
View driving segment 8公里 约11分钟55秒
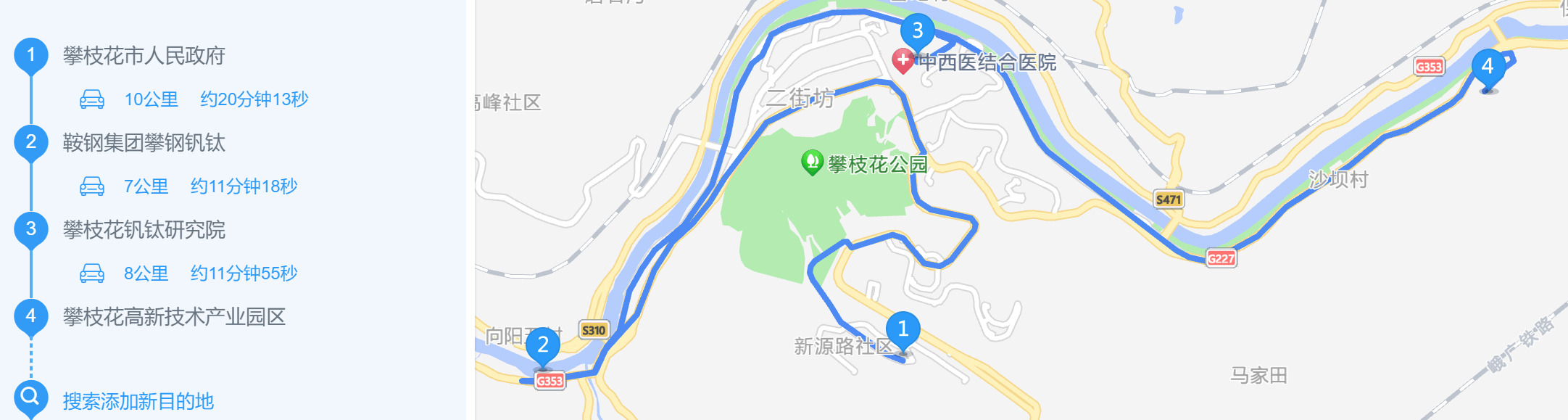pyautogui.click(x=188, y=273)
